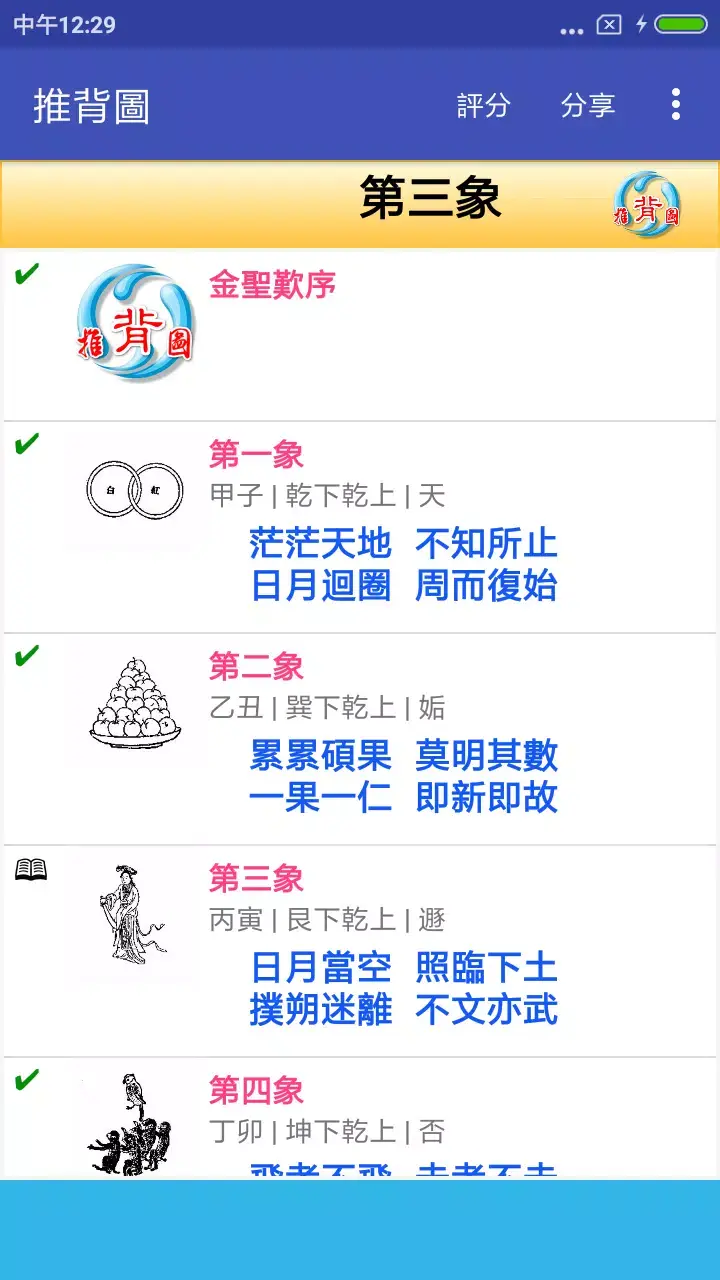Click the 金聖歎序 circular logo thumbnail
This screenshot has width=720, height=1280.
click(x=137, y=322)
